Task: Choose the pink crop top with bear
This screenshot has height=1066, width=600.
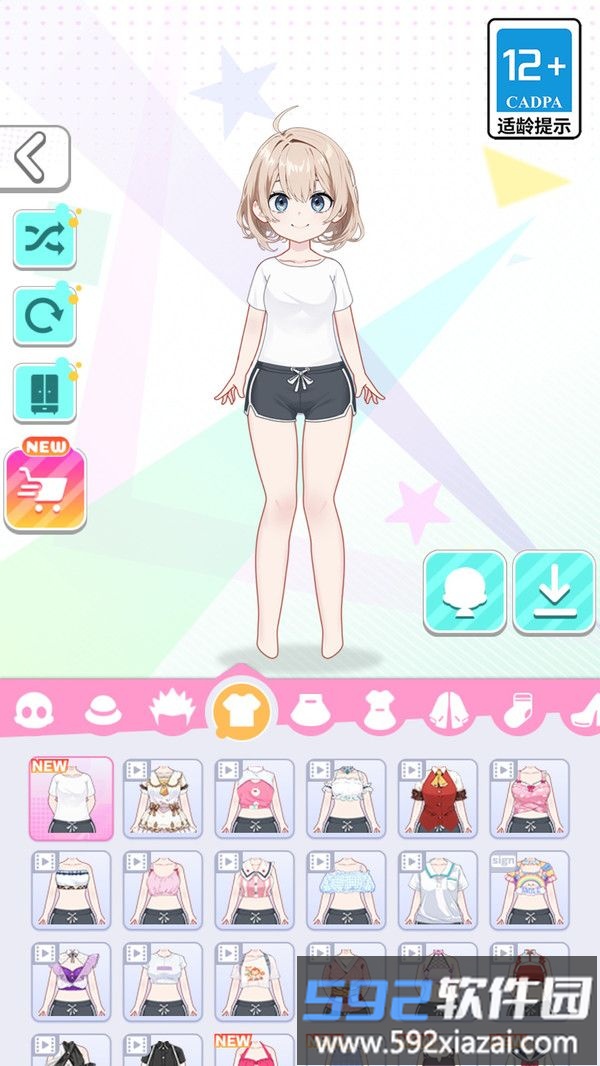Action: coord(254,798)
